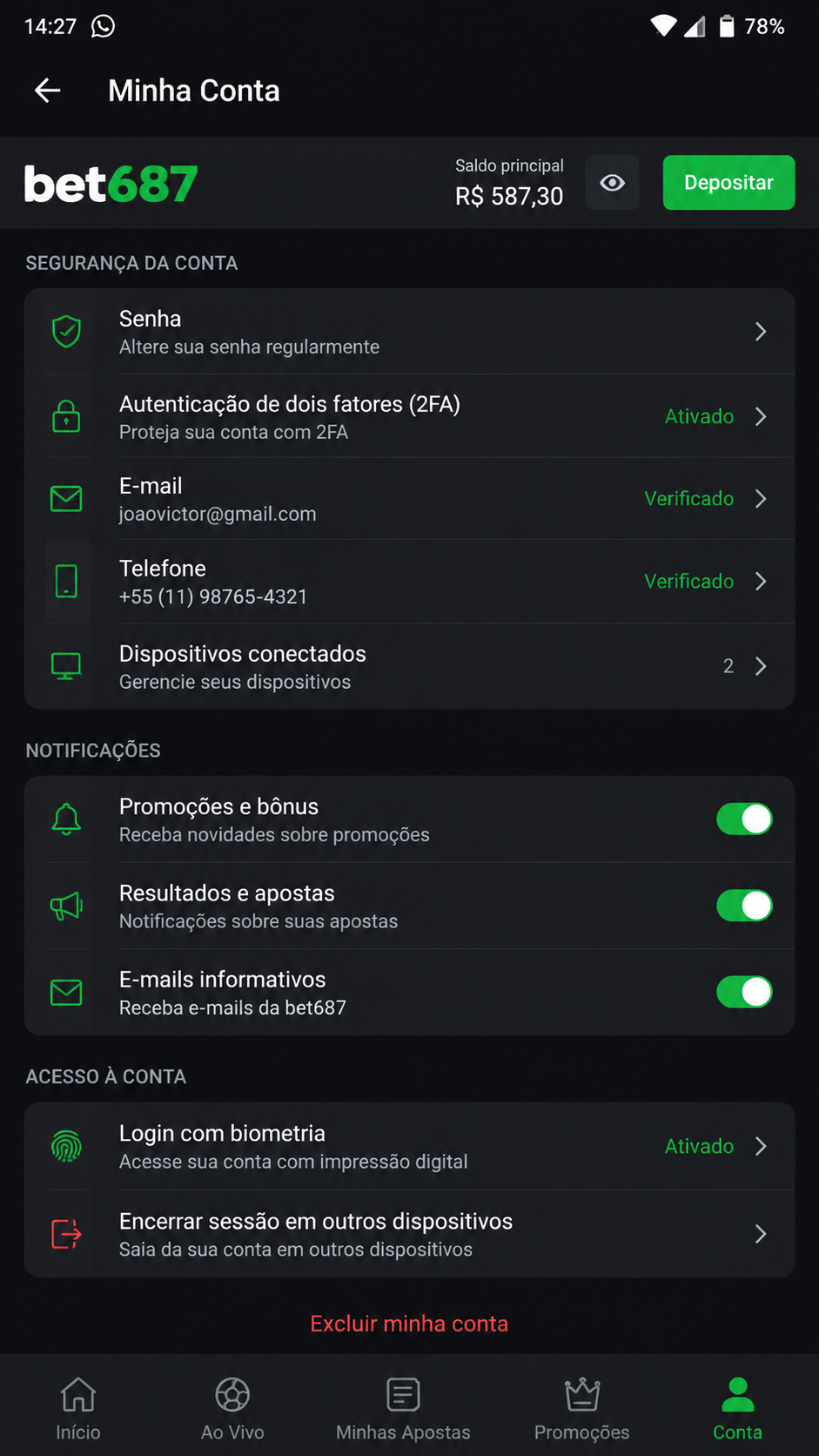Open Autenticação de dois fatores (2FA)

click(x=409, y=416)
